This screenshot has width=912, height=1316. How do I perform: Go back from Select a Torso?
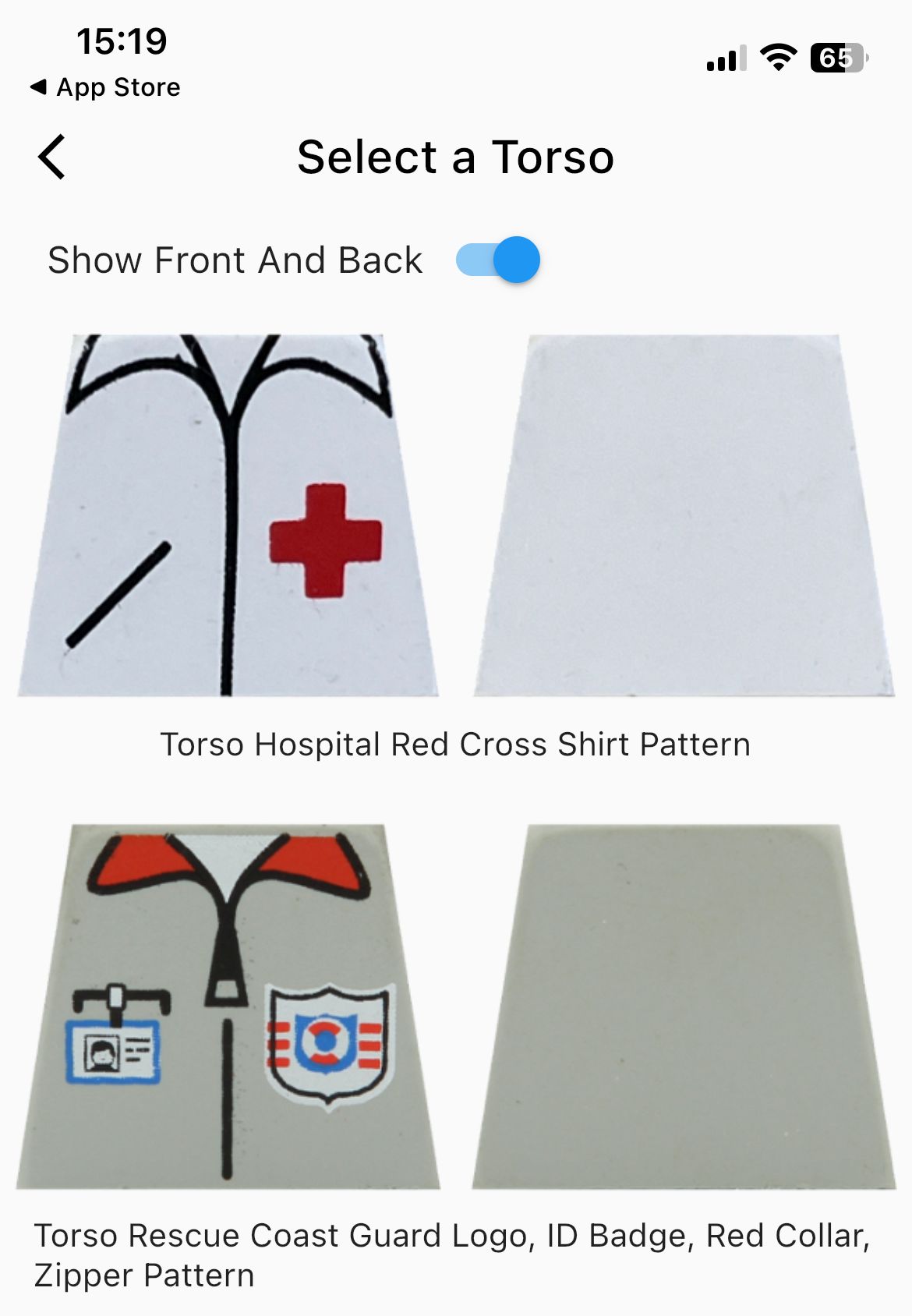click(x=52, y=157)
